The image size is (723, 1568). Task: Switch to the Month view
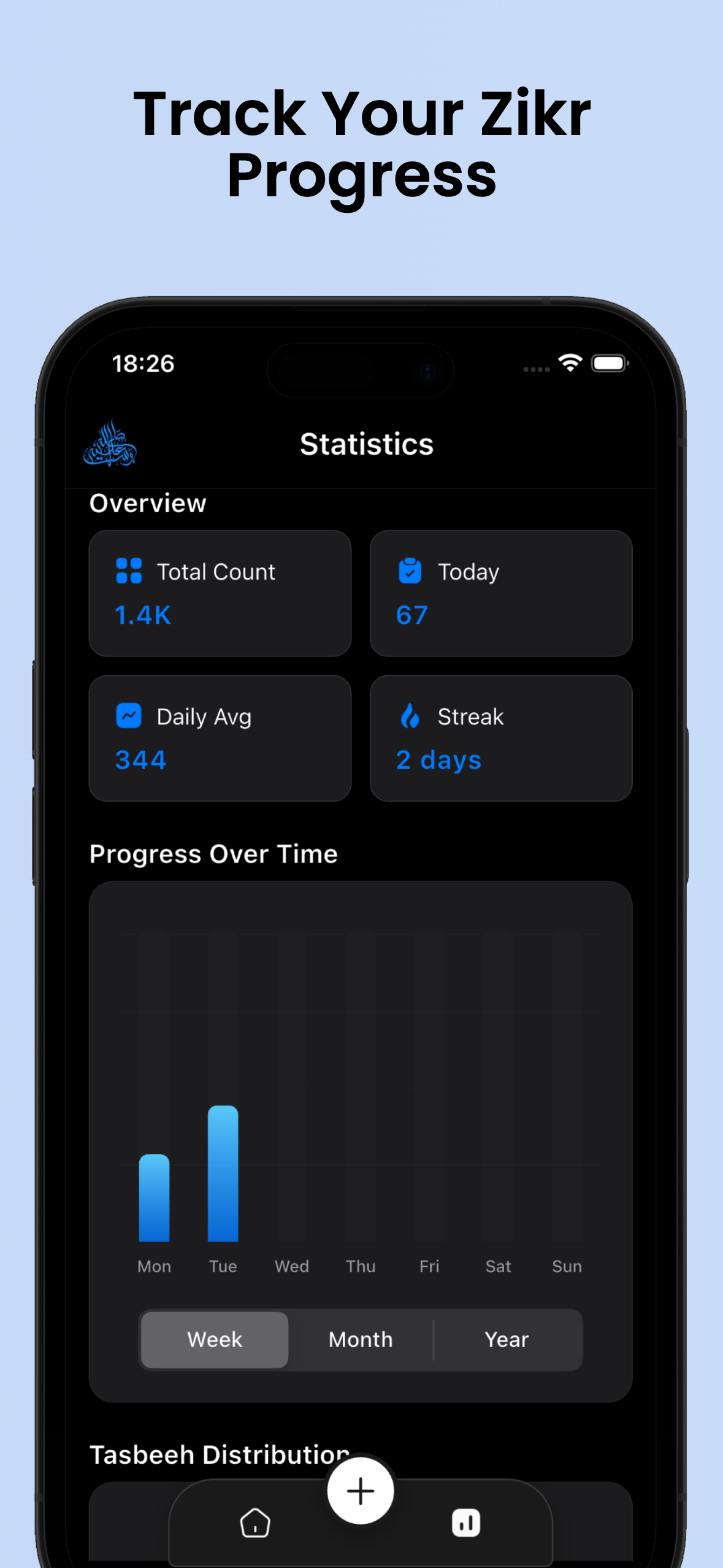[361, 1340]
